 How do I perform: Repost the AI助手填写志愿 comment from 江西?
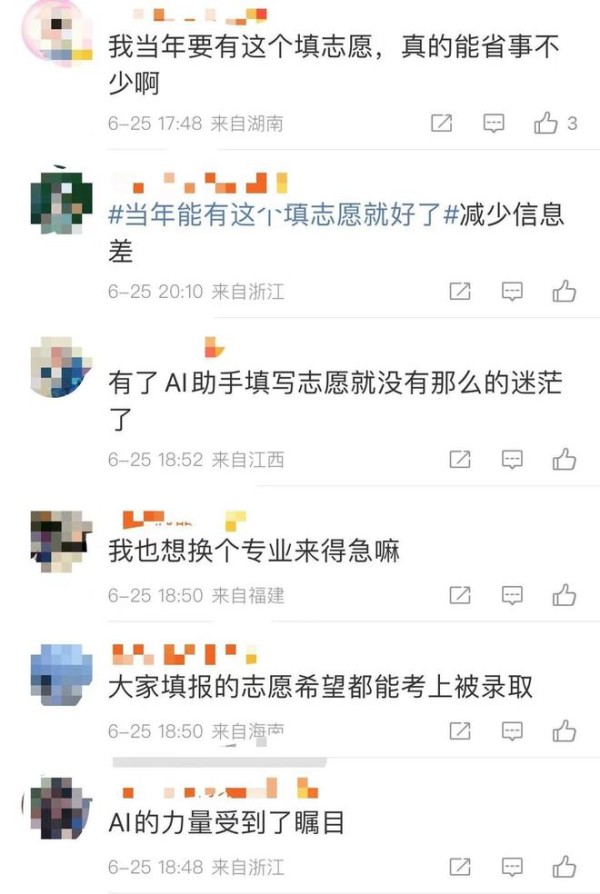click(459, 460)
